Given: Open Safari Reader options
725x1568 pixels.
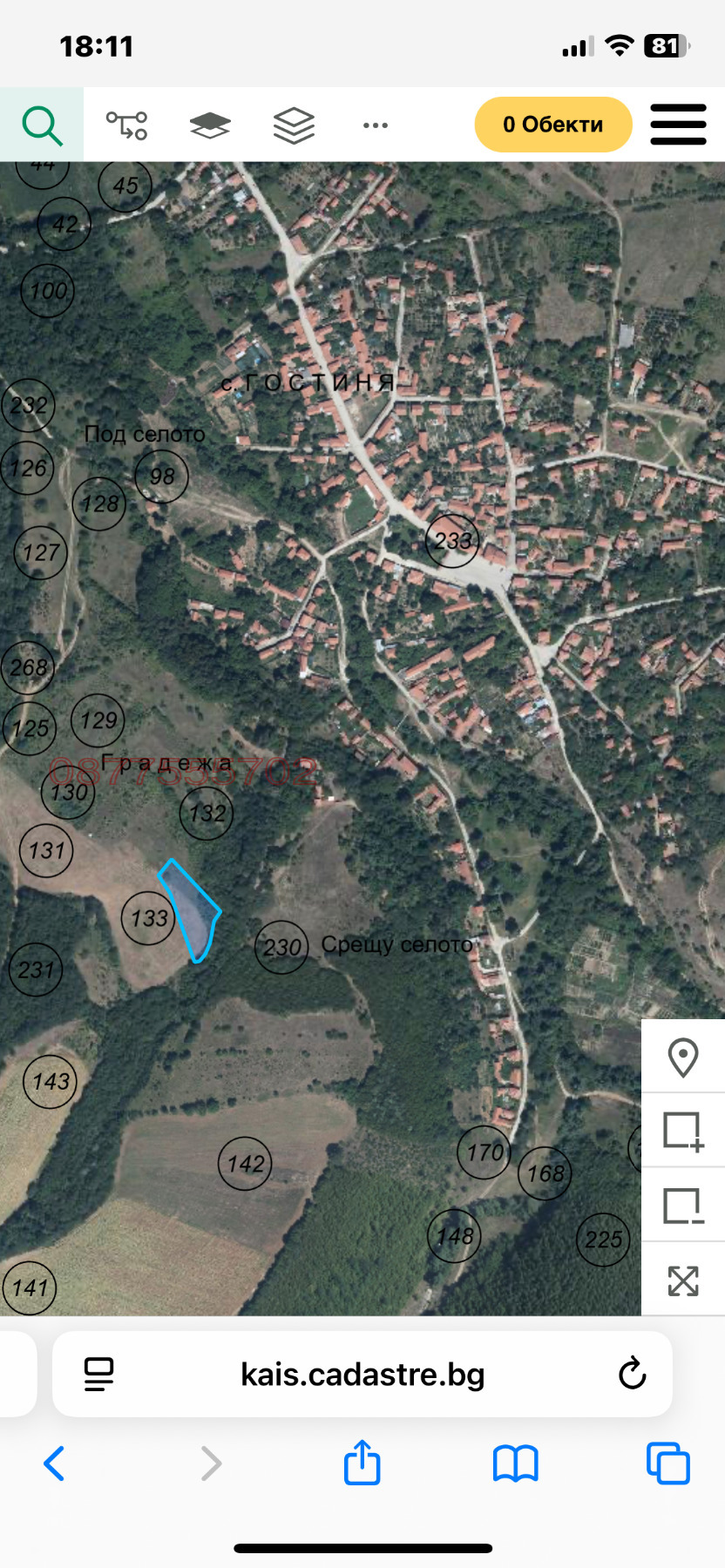Looking at the screenshot, I should tap(99, 1374).
